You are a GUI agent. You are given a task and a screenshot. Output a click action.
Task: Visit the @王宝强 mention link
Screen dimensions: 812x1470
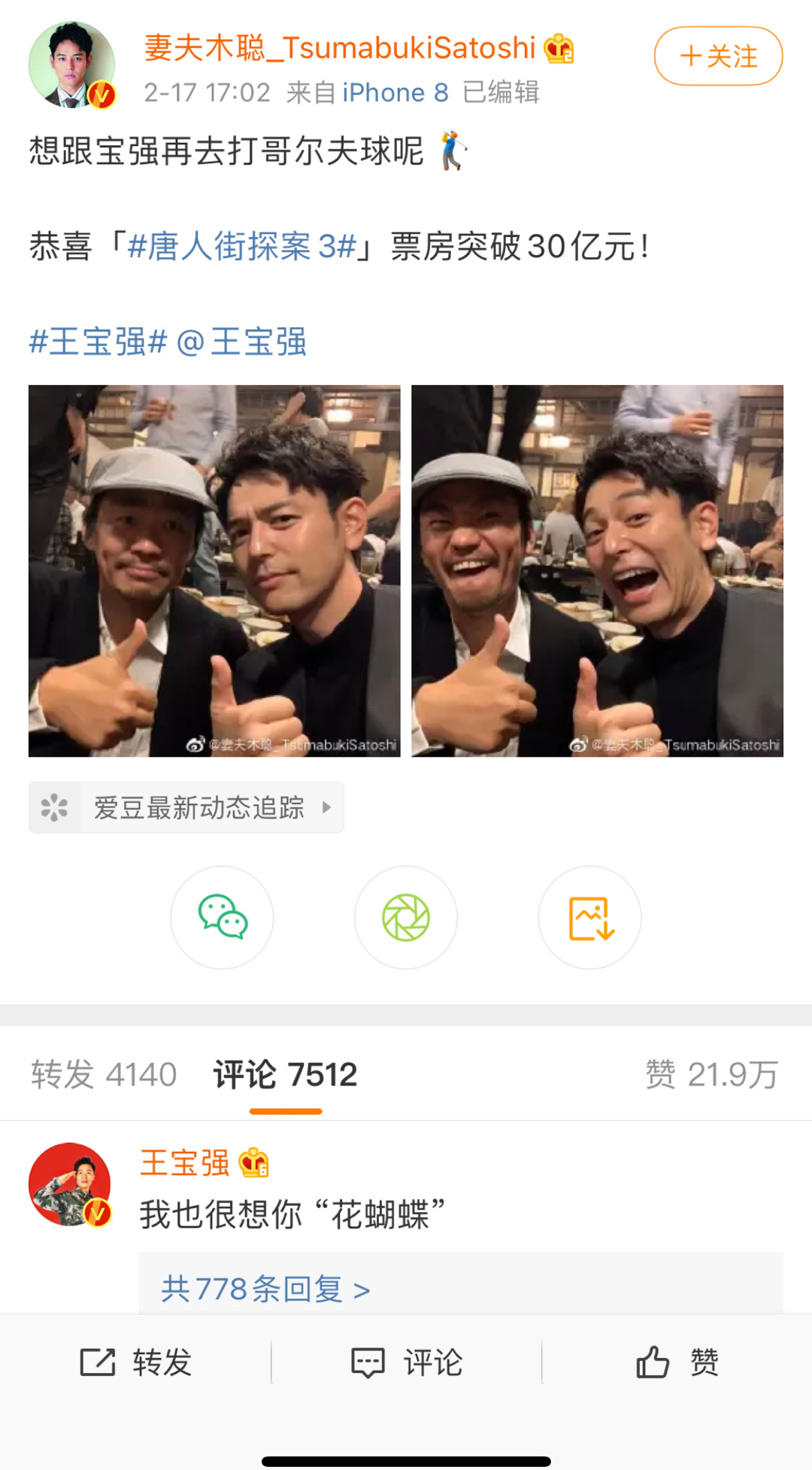pyautogui.click(x=242, y=342)
